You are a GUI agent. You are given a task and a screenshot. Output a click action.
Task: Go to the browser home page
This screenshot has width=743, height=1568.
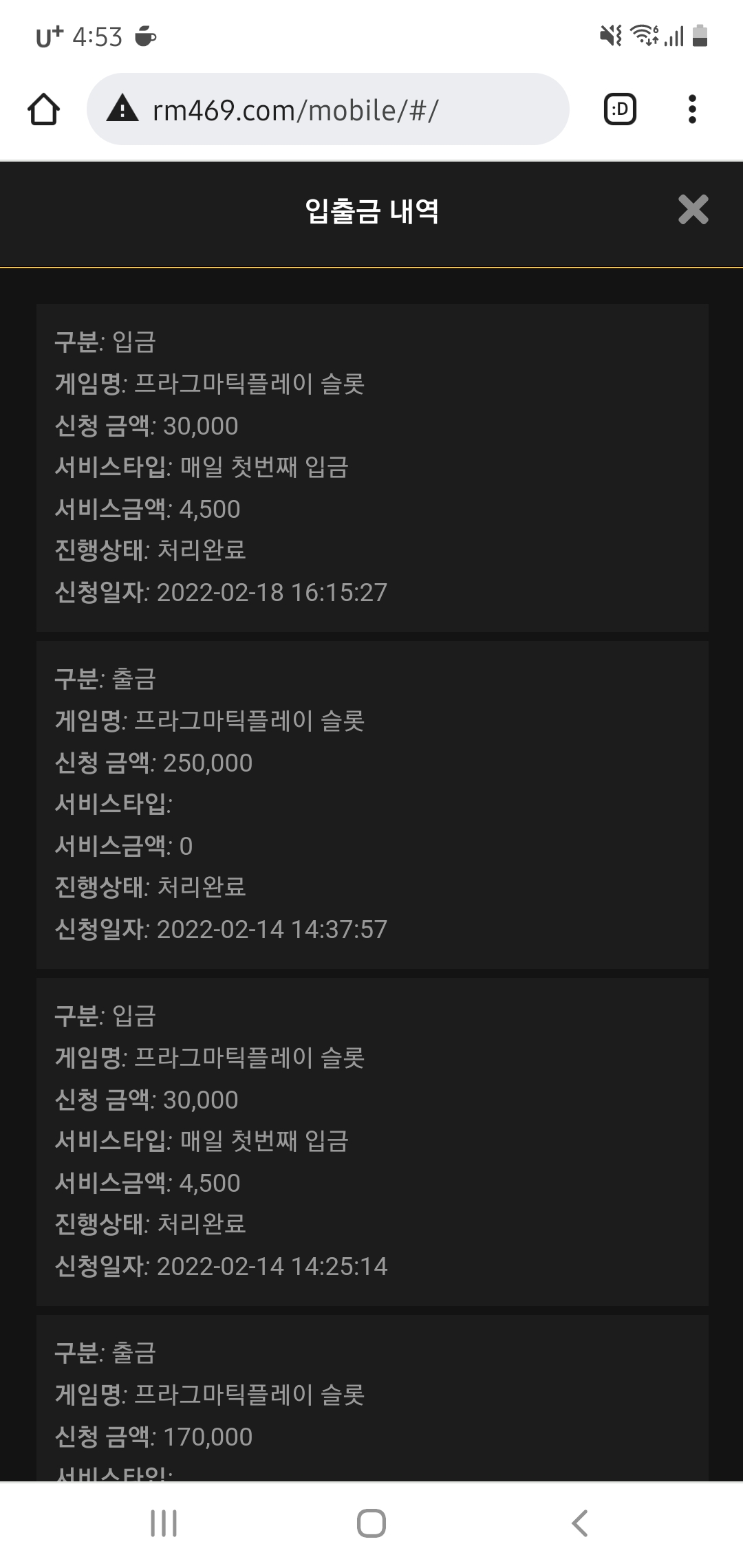click(43, 109)
